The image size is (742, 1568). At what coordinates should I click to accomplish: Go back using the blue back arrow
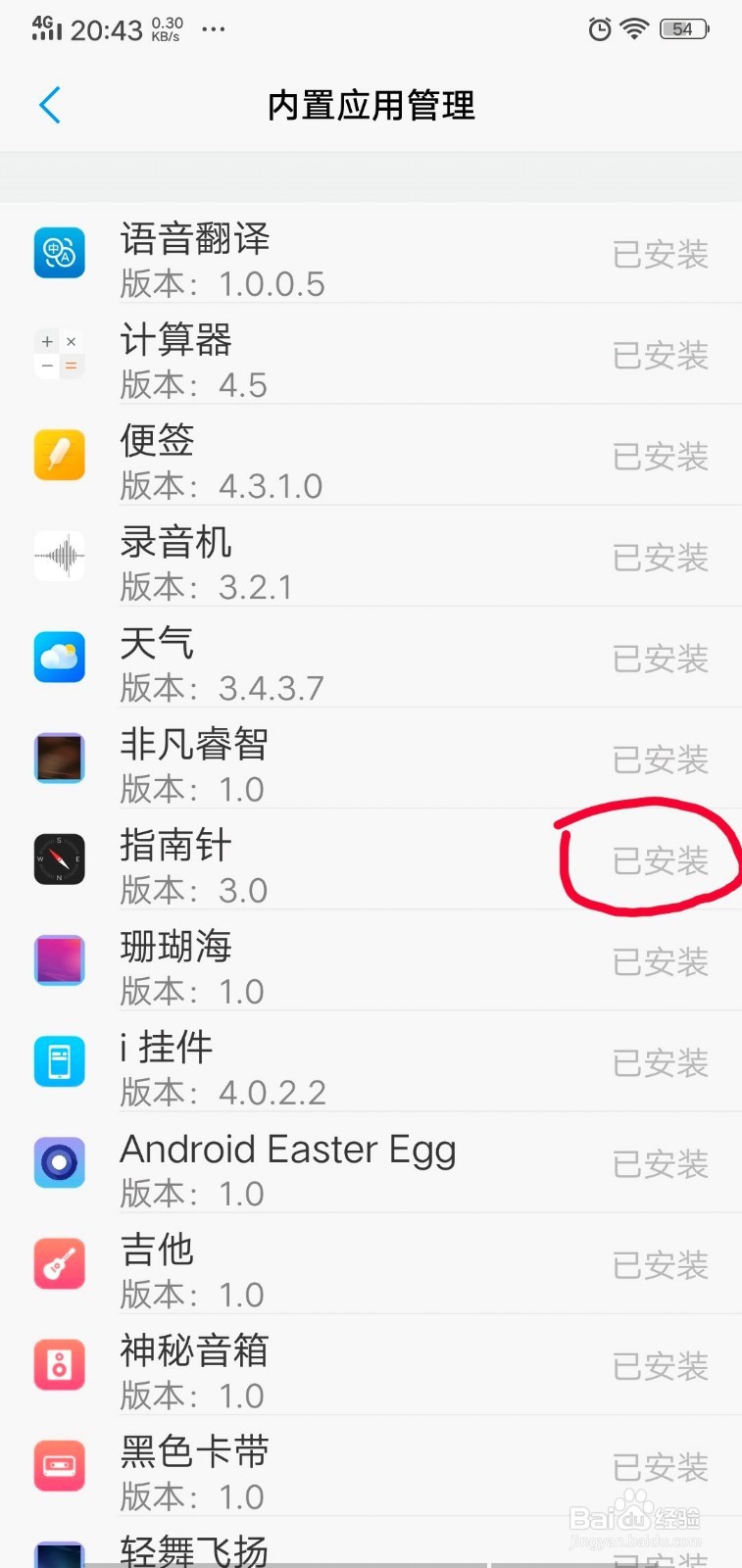coord(49,105)
